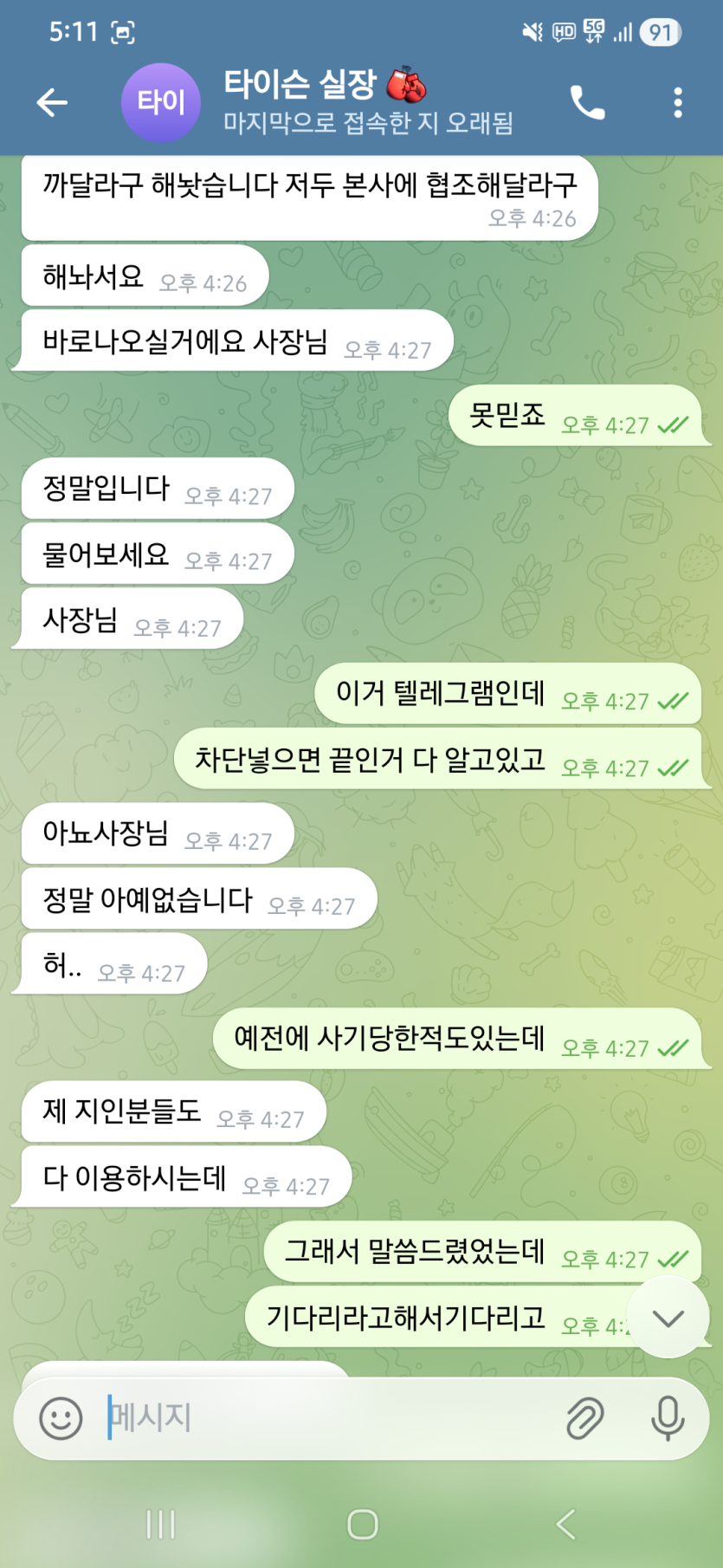Open 타이슨 실장 chat info header
Screen dimensions: 723x1568
point(368,103)
